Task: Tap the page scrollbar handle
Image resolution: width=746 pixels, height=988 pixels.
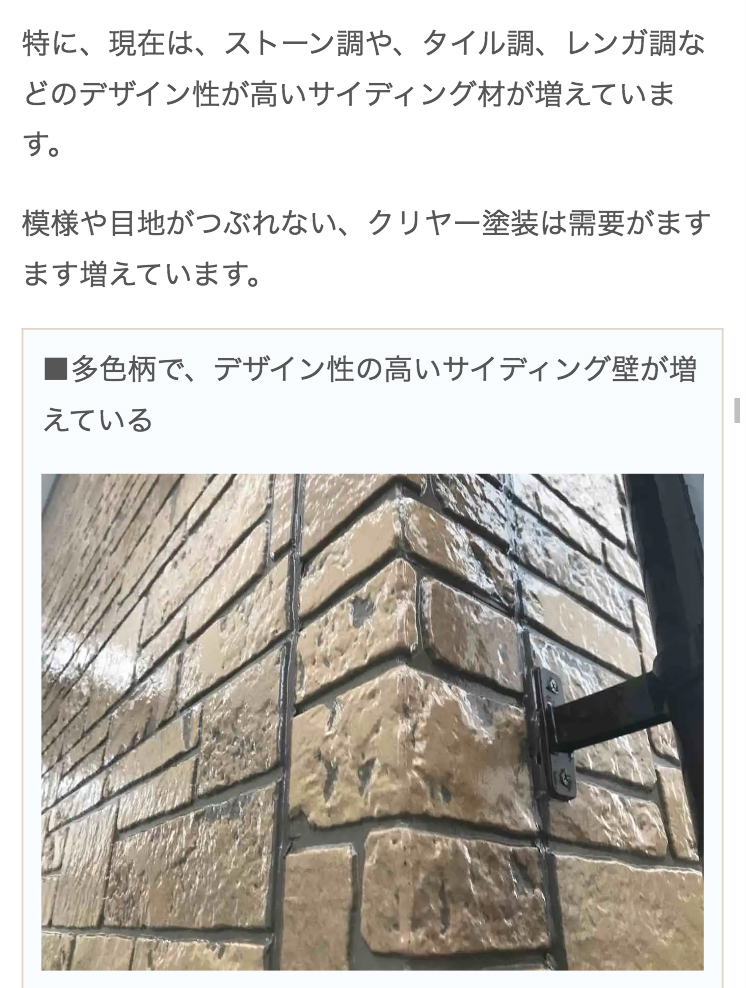Action: (x=737, y=410)
